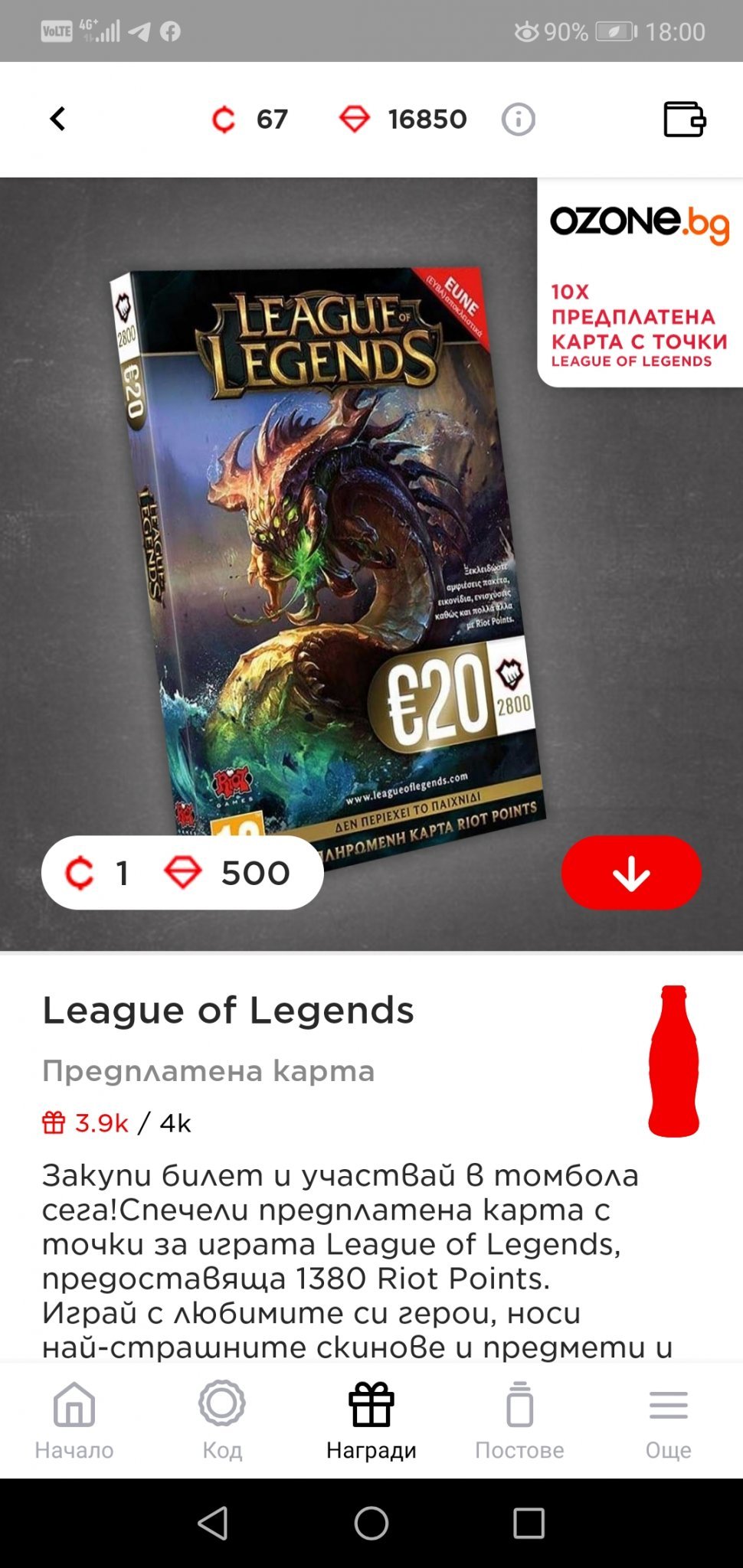Screen dimensions: 743x1568
Task: Tap the red down-arrow button
Action: coord(631,873)
